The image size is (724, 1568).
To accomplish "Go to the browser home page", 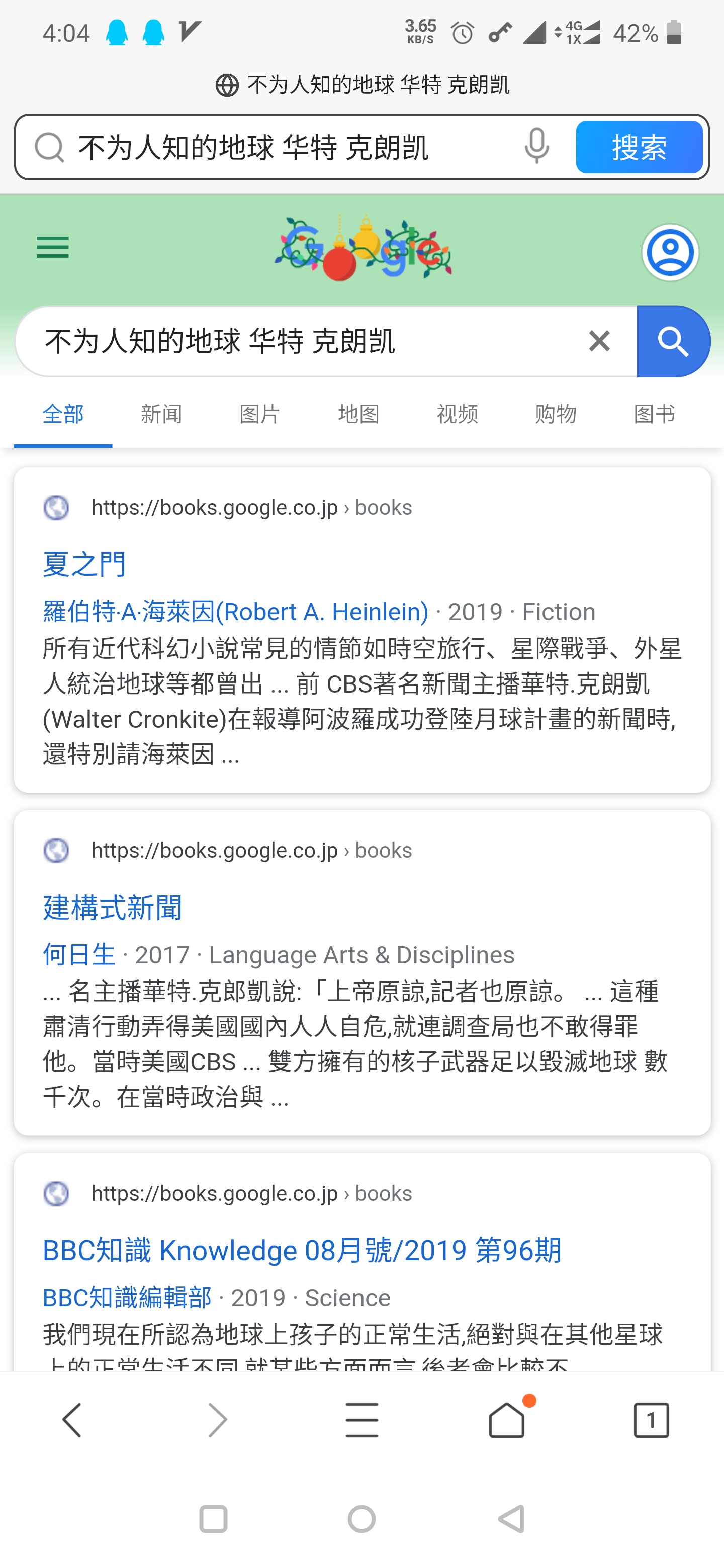I will (507, 1419).
